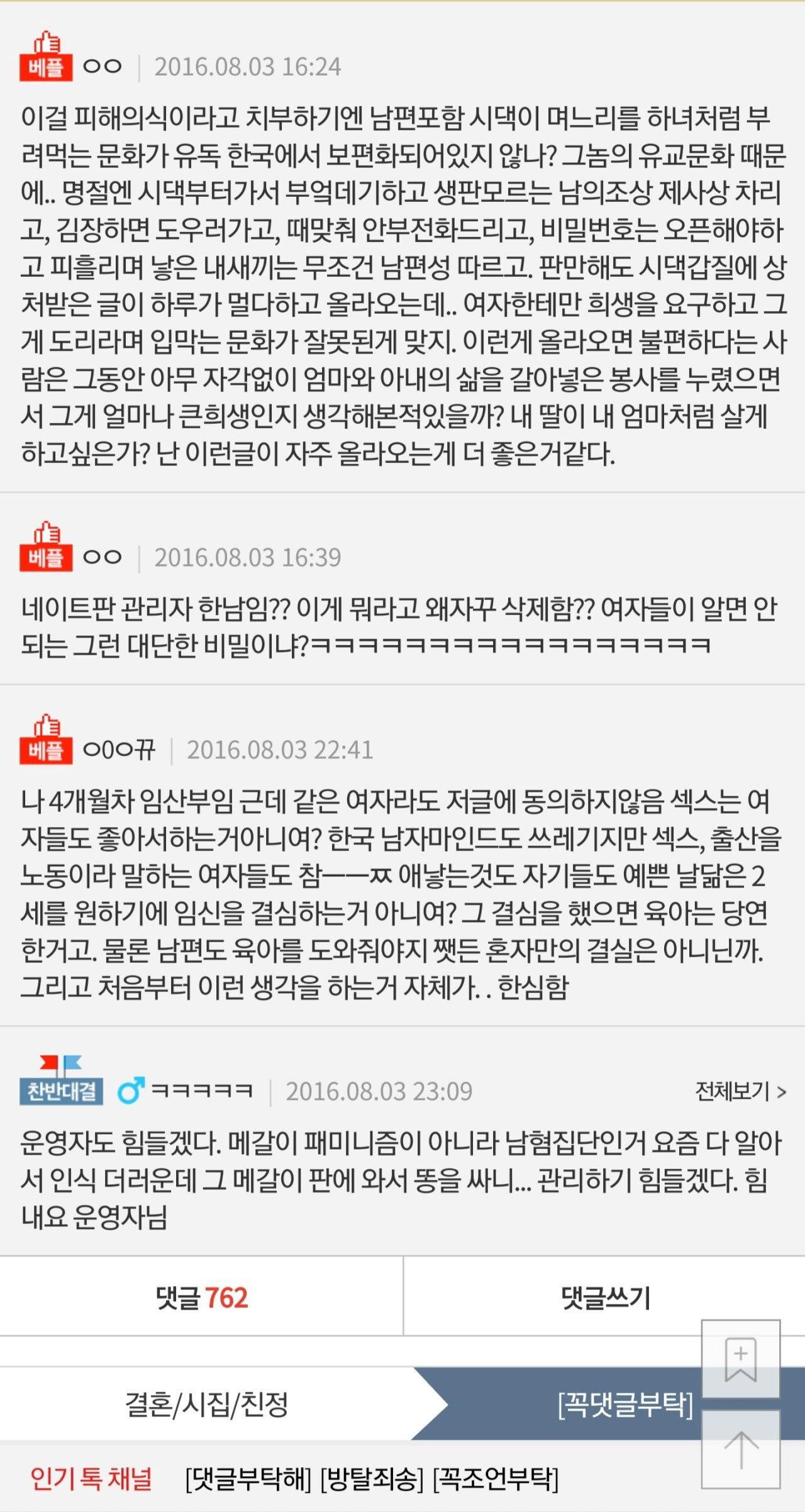
Task: Select the [꼭댓글부탁] channel tag
Action: (x=625, y=1404)
